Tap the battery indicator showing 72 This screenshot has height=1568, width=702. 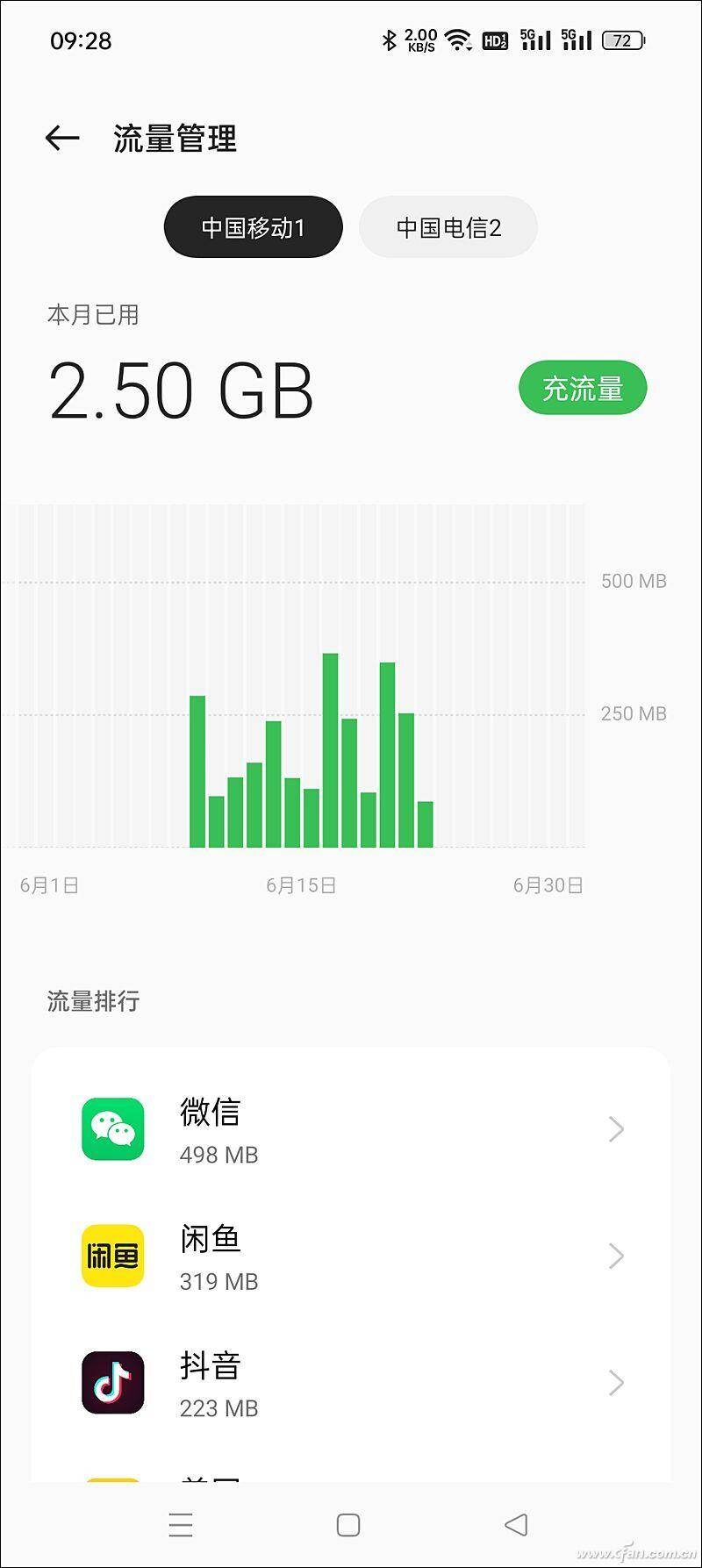pos(623,40)
